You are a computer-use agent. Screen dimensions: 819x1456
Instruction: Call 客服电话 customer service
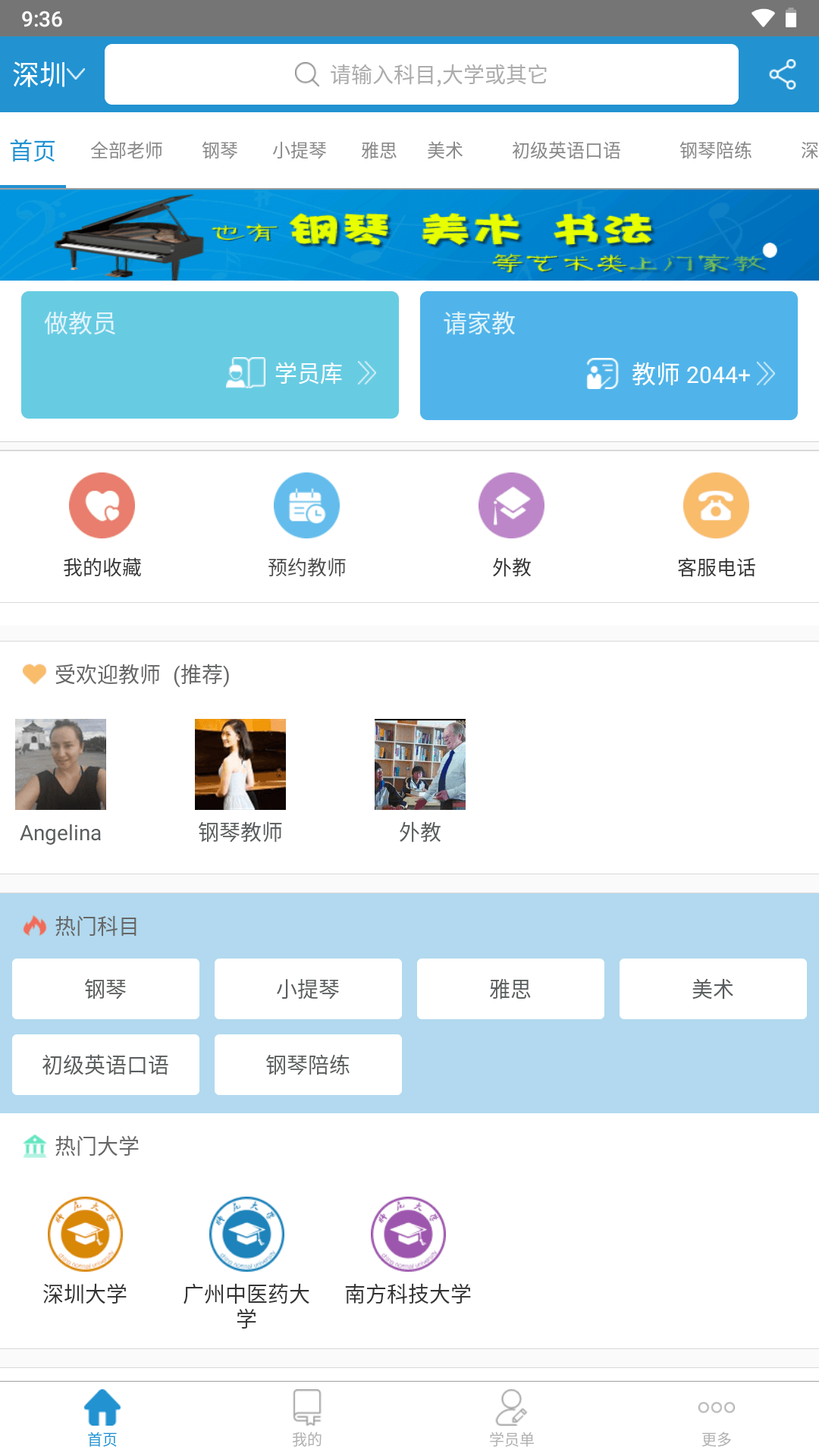[716, 525]
